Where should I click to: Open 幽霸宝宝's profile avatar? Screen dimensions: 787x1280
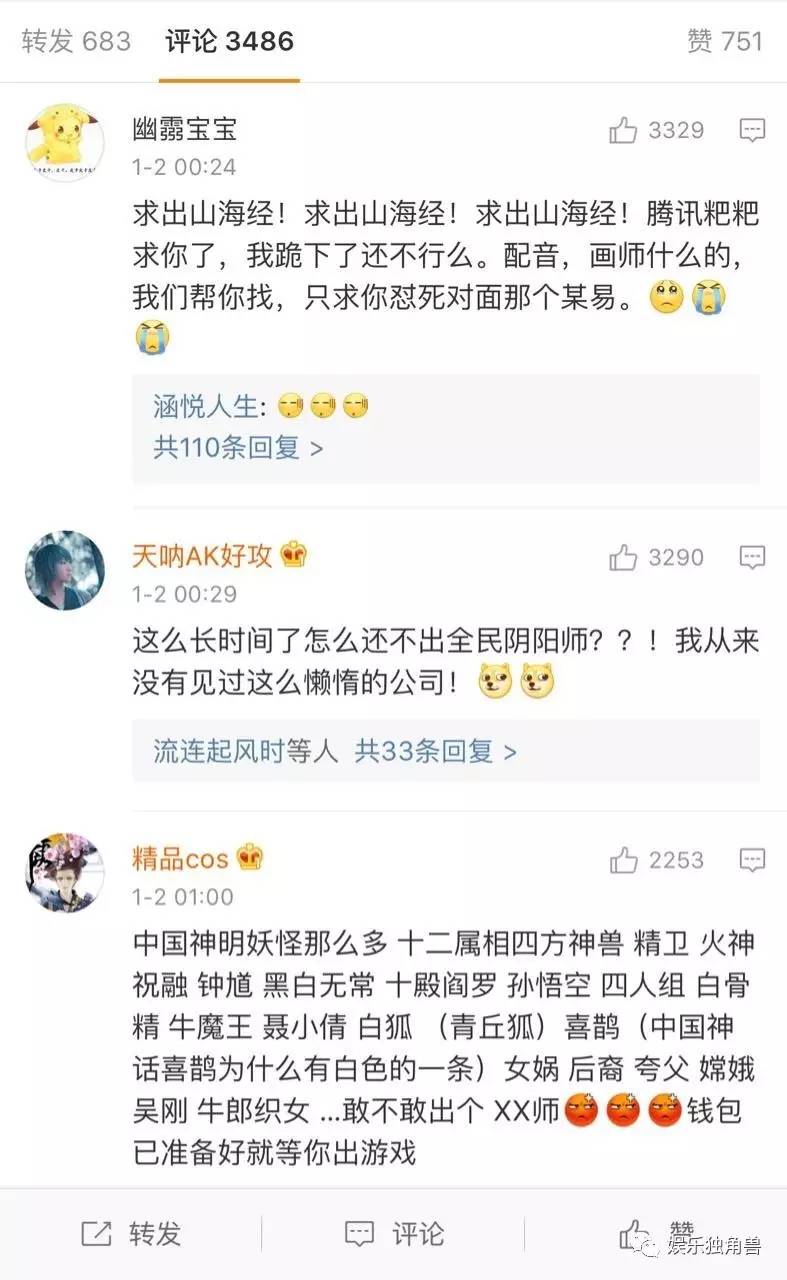(x=65, y=143)
